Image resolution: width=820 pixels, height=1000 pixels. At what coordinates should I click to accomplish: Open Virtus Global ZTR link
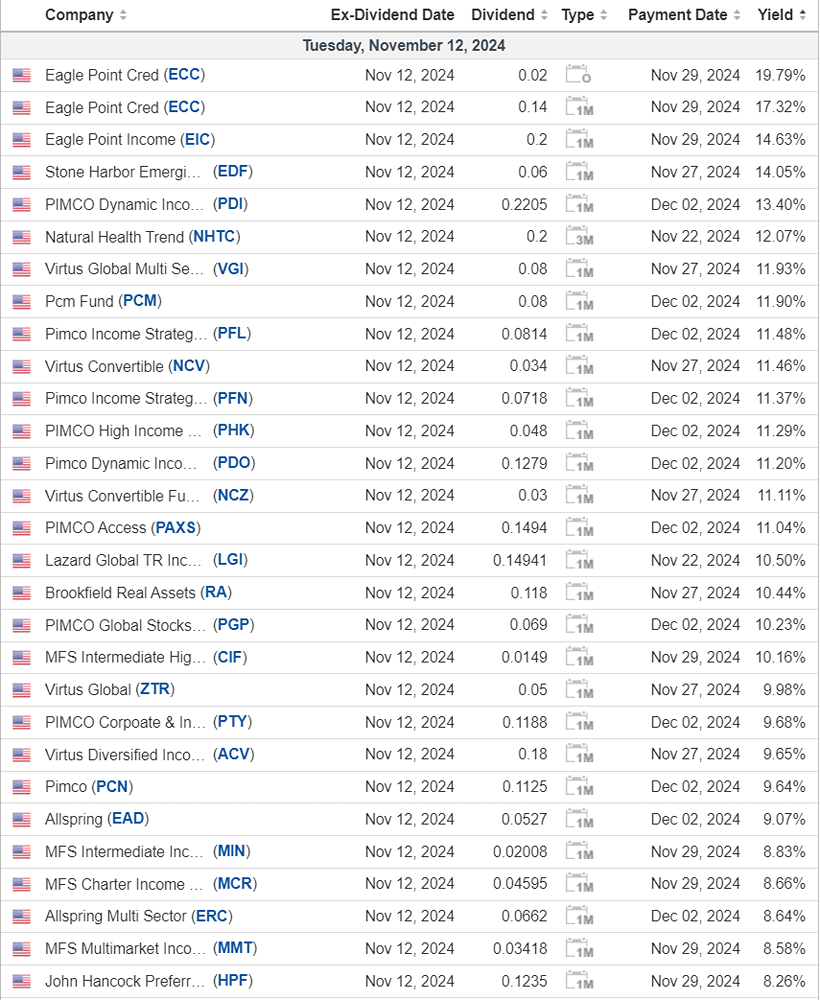tap(155, 689)
